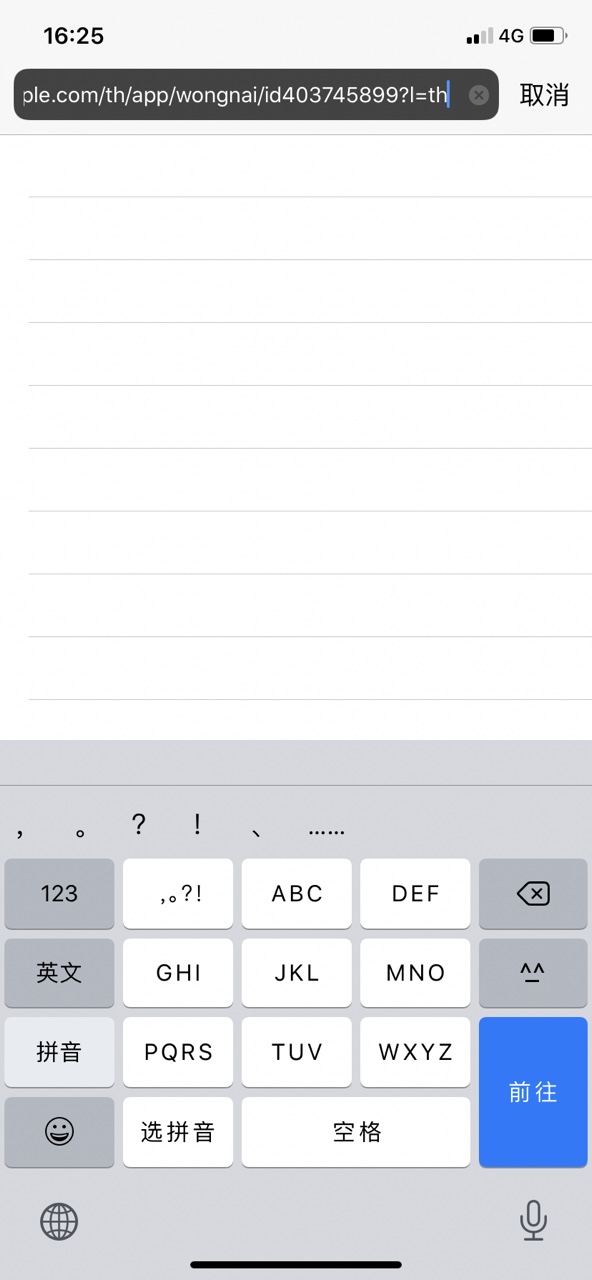The height and width of the screenshot is (1280, 592).
Task: Tap the 选拼音 key
Action: [x=178, y=1132]
